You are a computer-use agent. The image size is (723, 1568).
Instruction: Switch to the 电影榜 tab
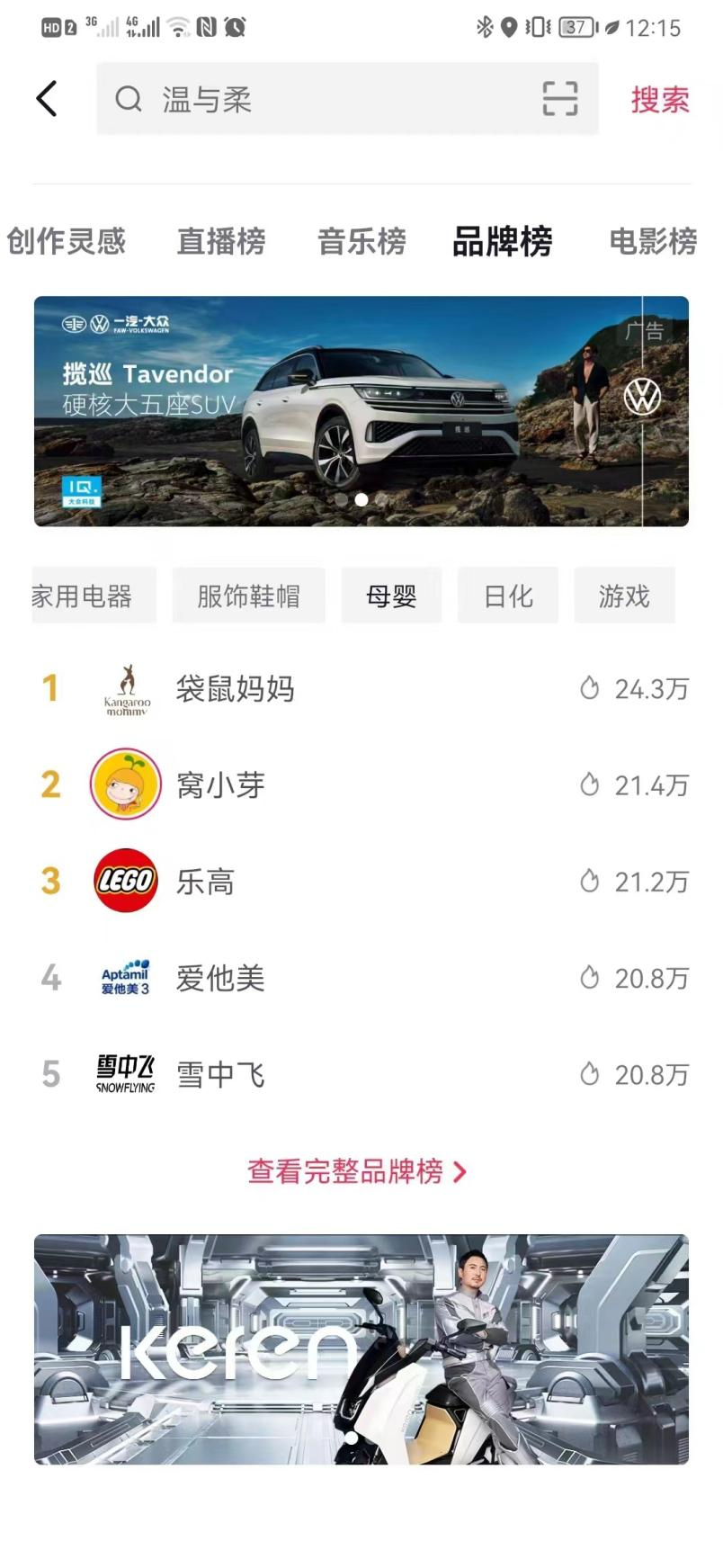coord(653,241)
